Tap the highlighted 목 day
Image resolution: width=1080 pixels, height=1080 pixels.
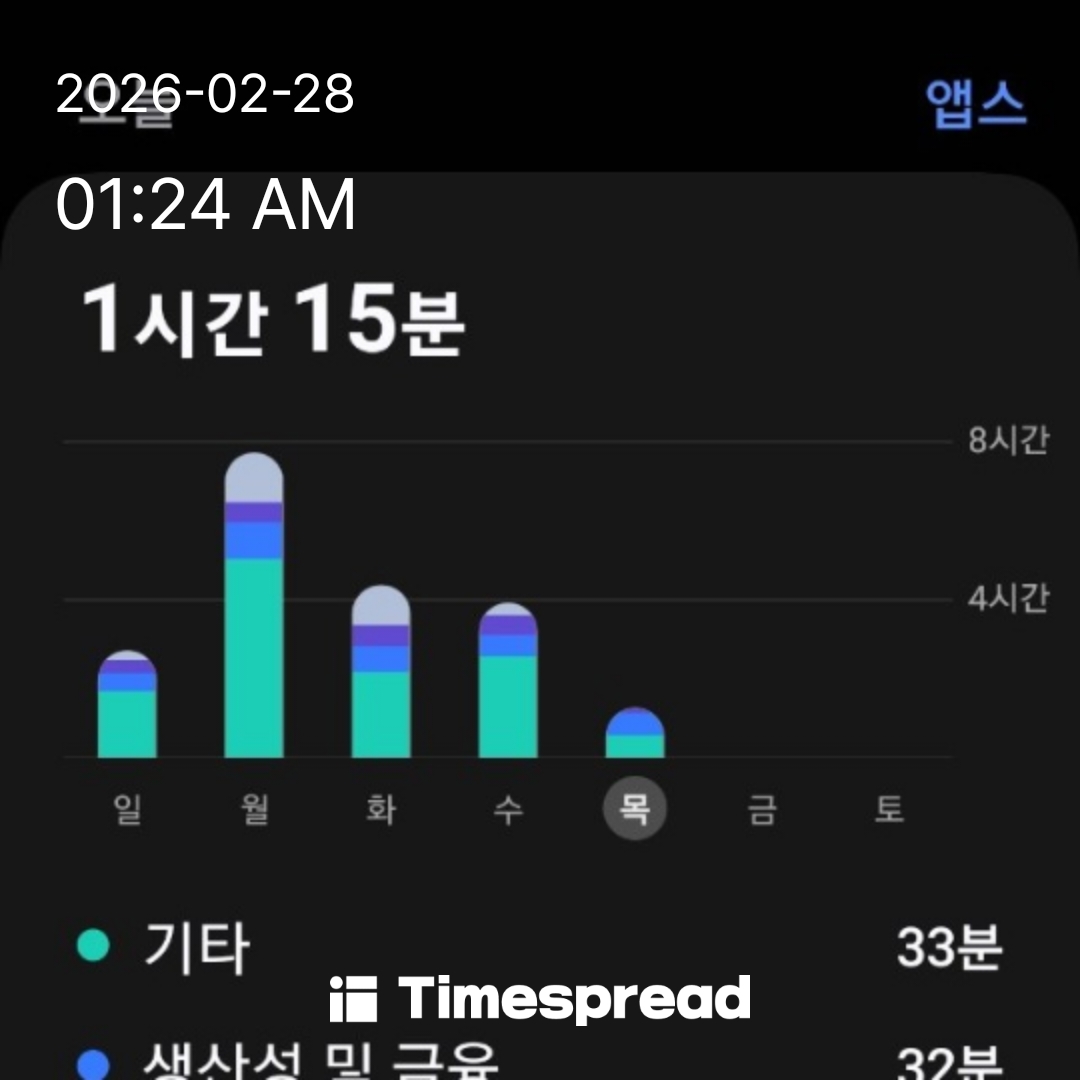pyautogui.click(x=635, y=808)
